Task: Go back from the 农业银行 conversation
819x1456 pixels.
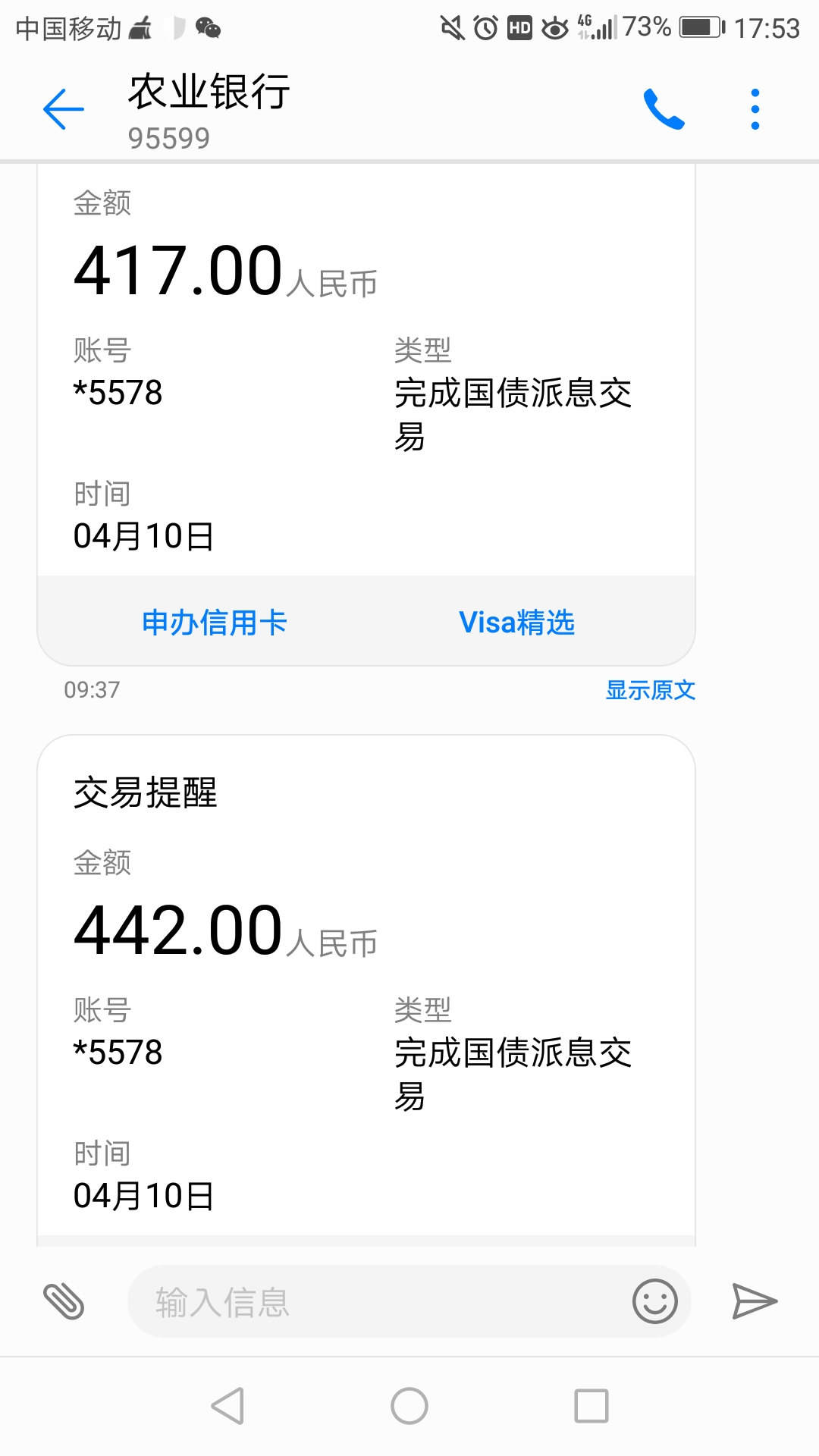Action: [64, 109]
